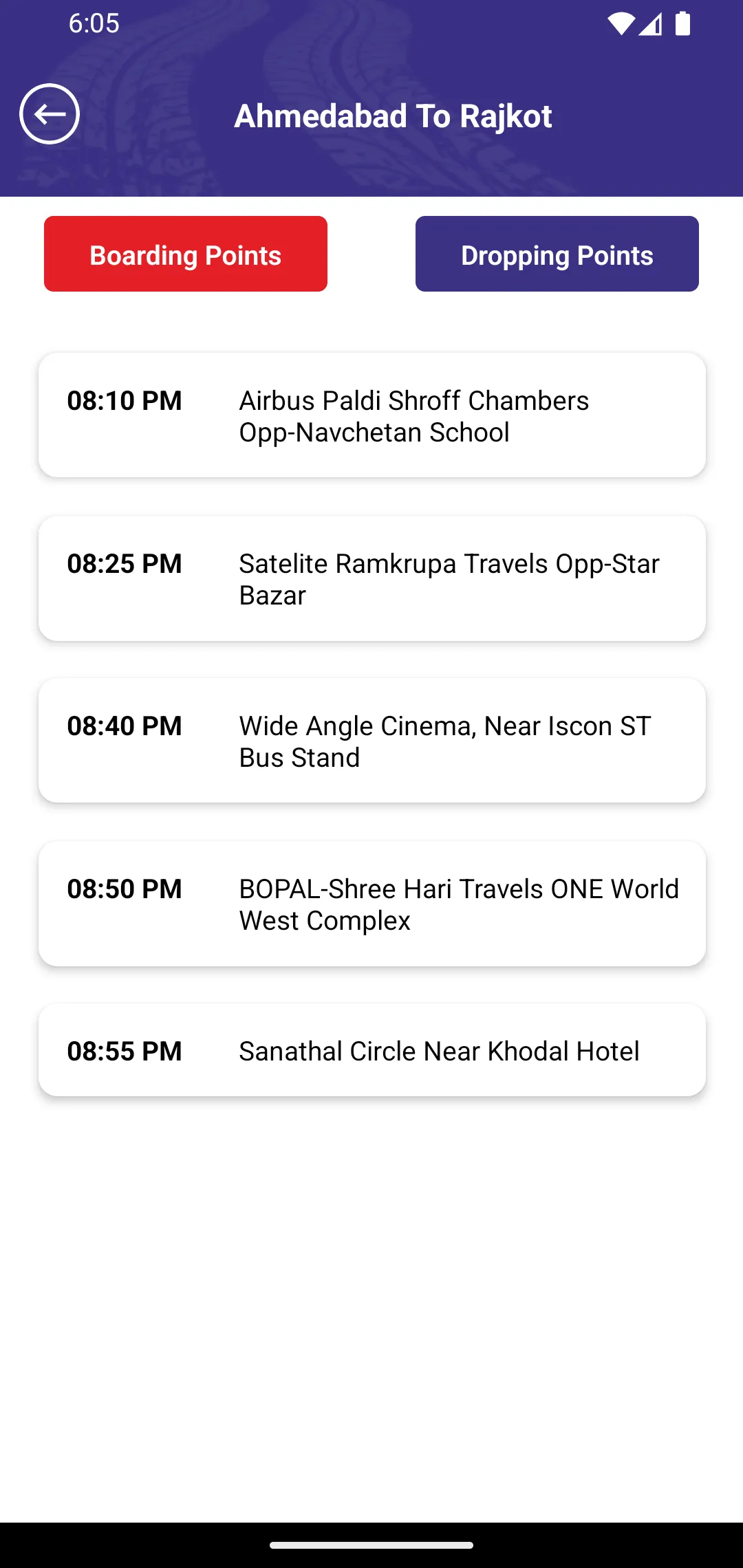Tap the clock showing 6:05

pos(93,23)
